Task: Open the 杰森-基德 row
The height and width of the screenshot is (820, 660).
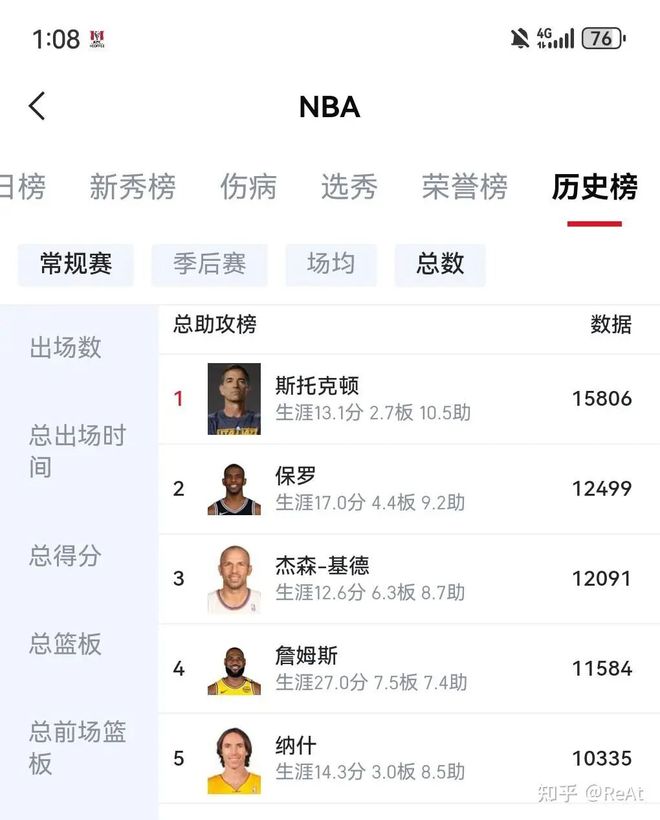Action: pos(408,579)
